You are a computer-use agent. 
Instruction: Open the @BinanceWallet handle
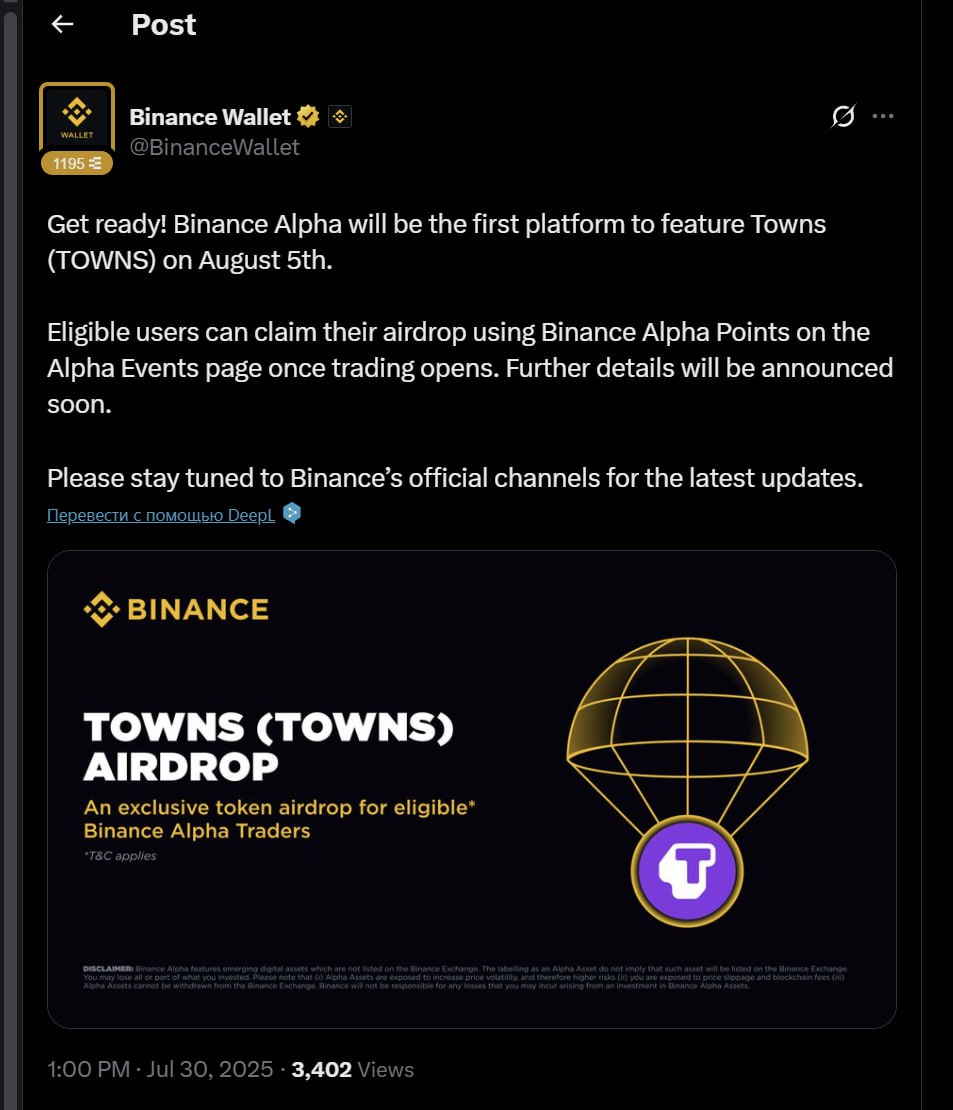[214, 147]
